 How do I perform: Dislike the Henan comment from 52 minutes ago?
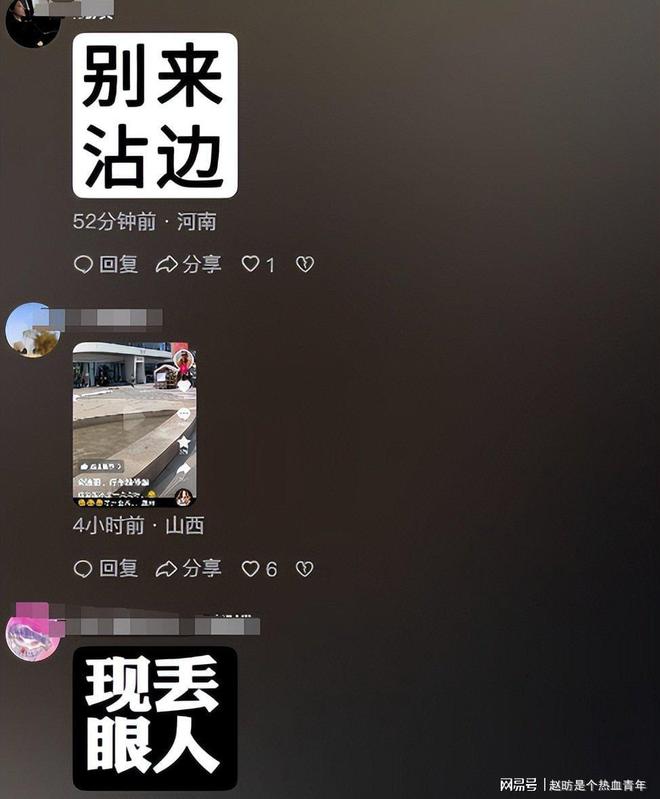pos(305,264)
